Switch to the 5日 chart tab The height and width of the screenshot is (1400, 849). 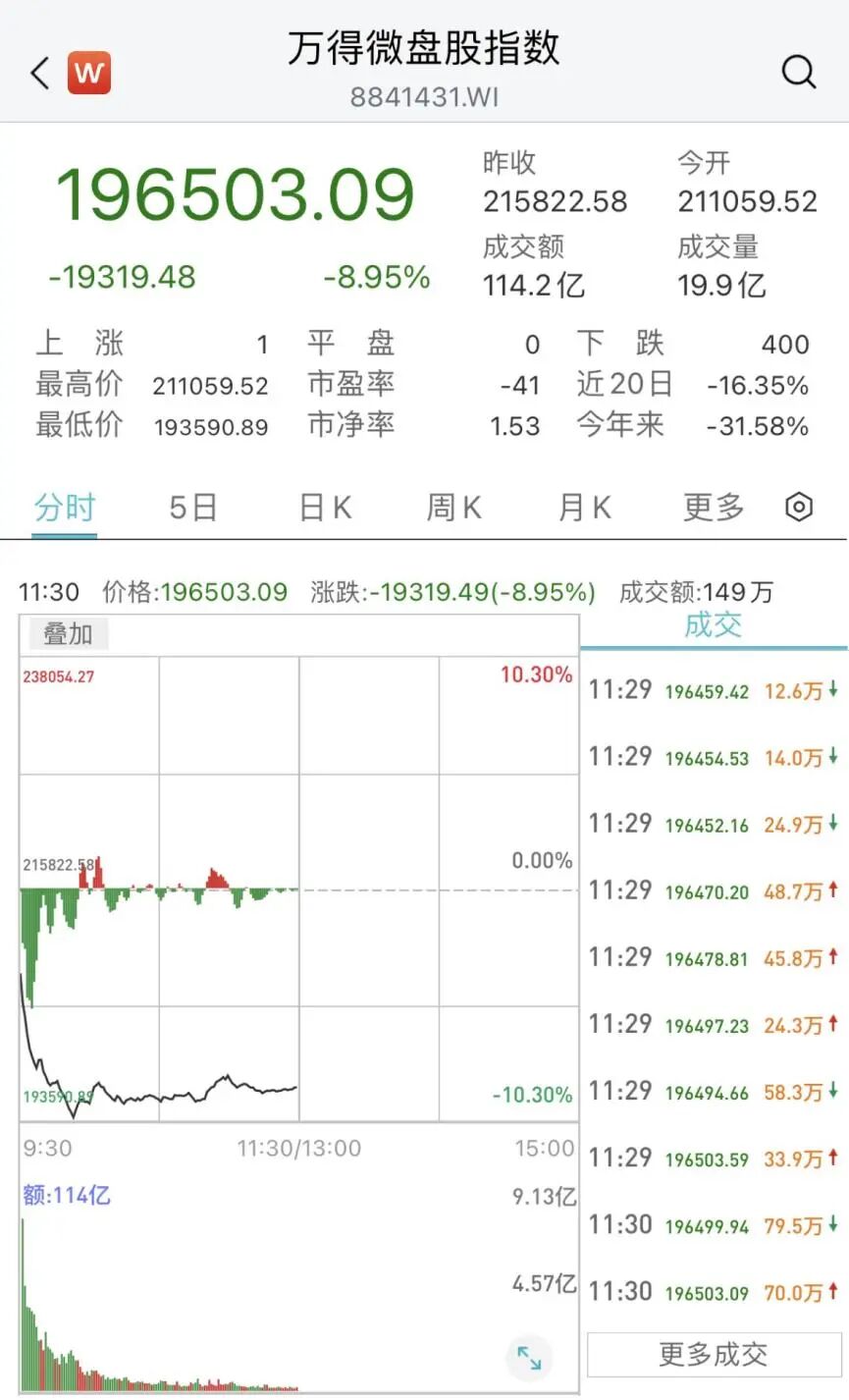tap(192, 508)
